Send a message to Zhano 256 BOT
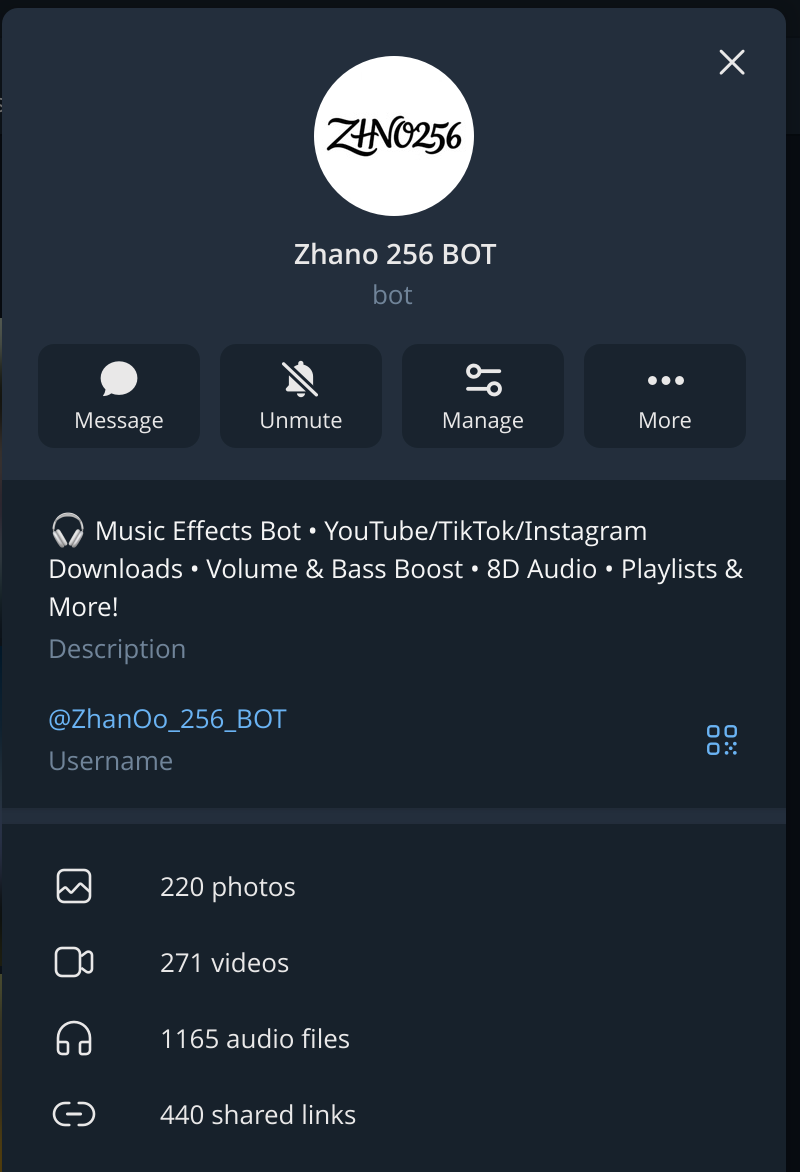 tap(119, 395)
